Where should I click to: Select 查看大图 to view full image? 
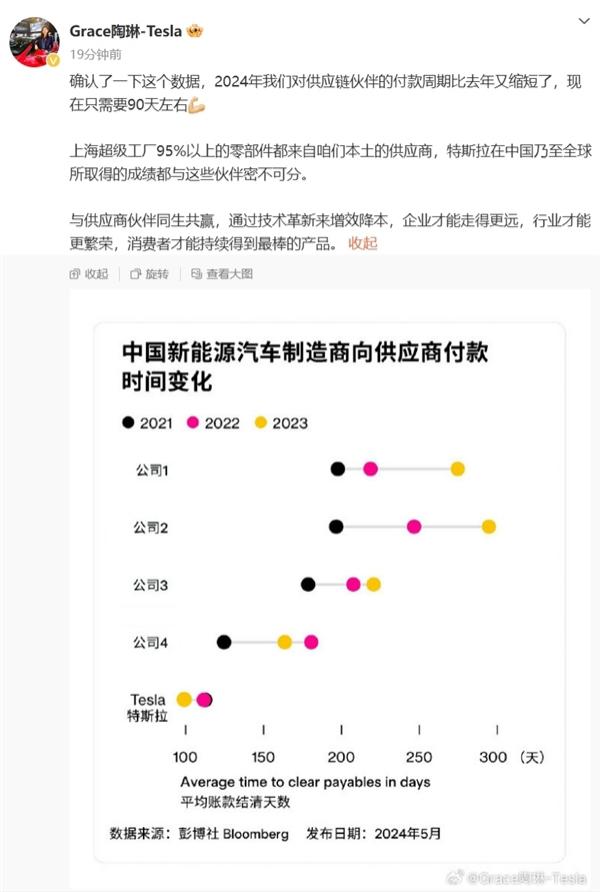(222, 273)
